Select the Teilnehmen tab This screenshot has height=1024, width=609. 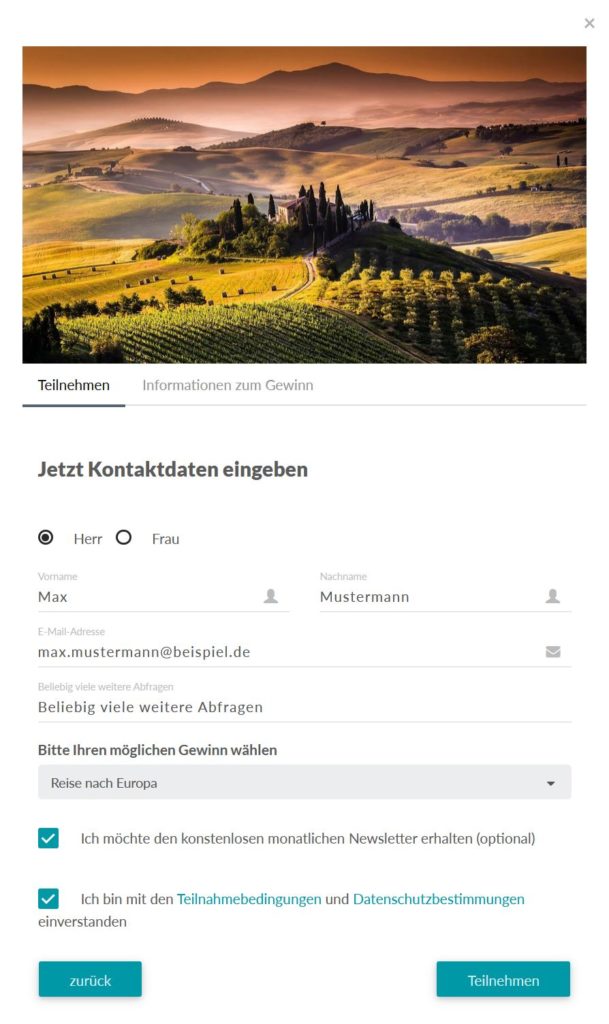pyautogui.click(x=74, y=385)
